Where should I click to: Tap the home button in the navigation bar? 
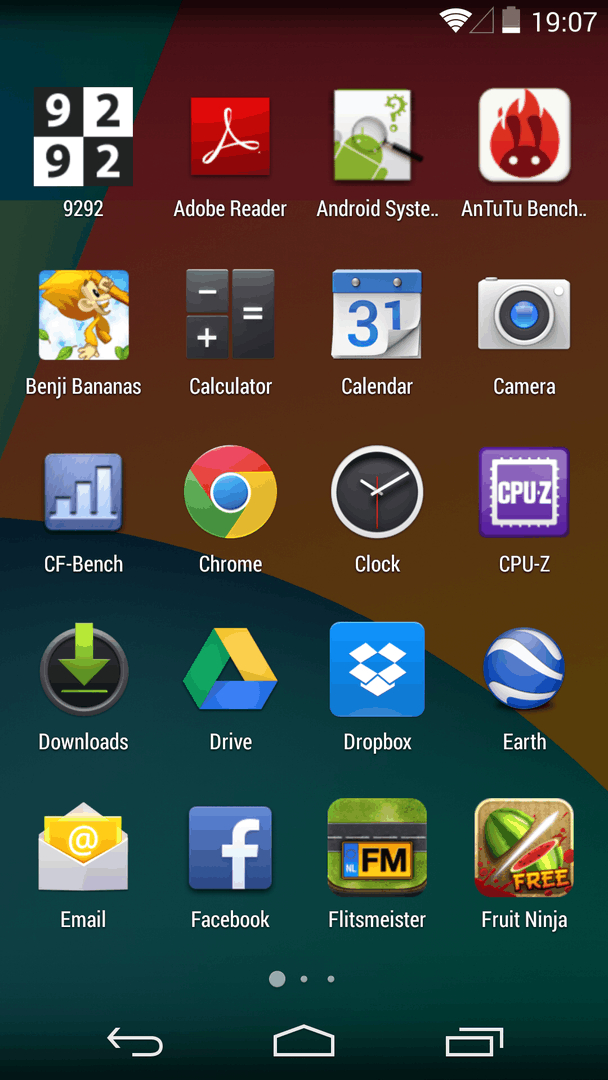pos(303,1042)
